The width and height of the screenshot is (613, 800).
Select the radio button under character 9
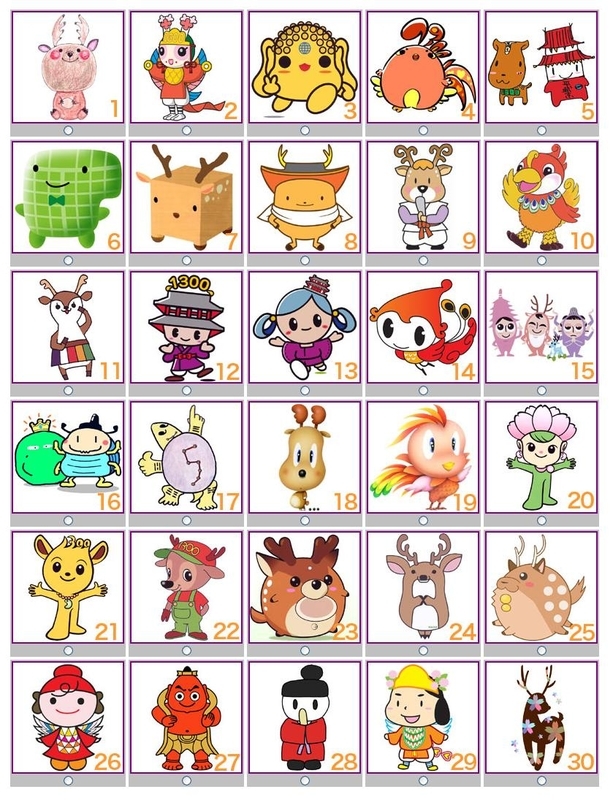[423, 260]
